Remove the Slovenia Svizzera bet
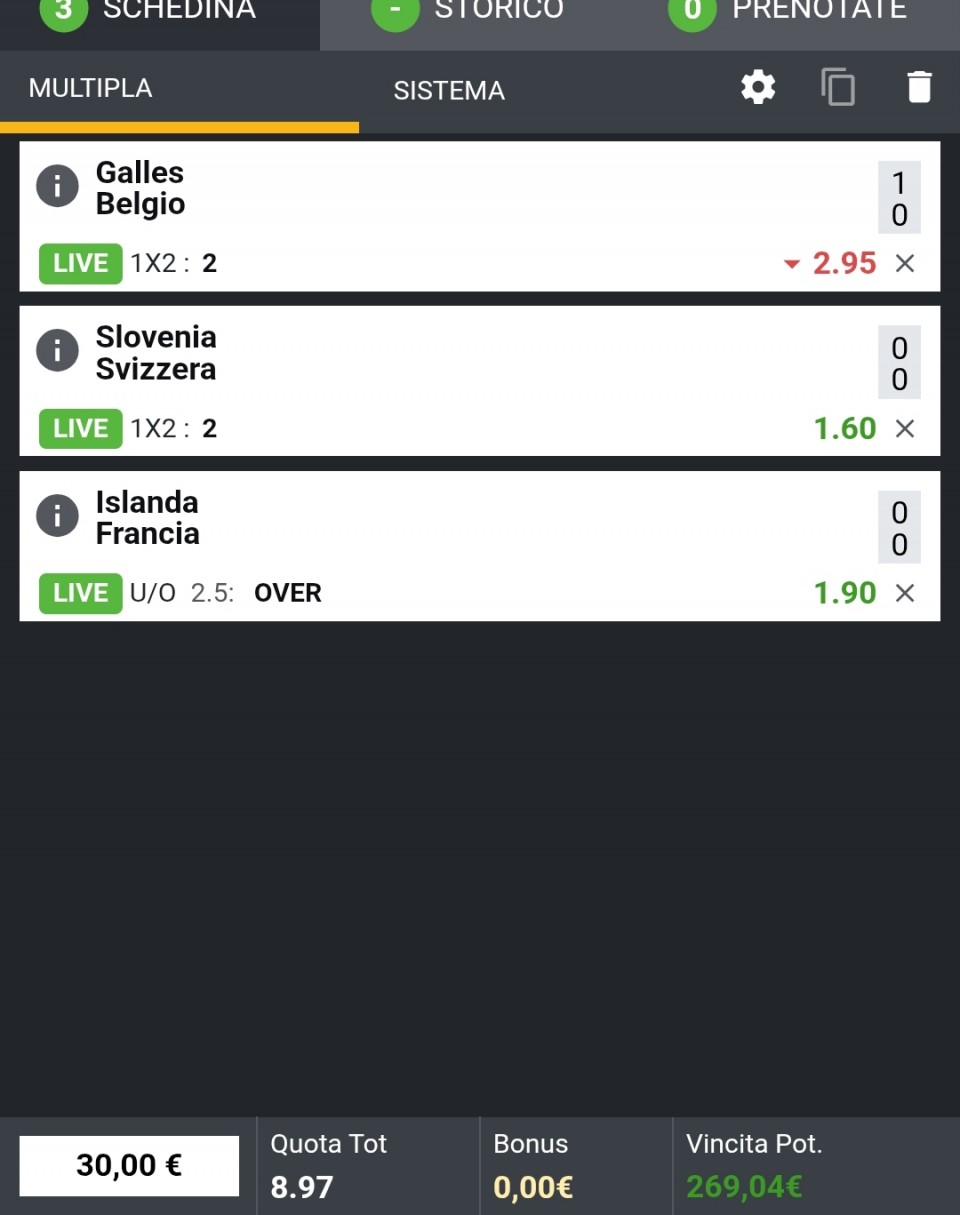960x1215 pixels. (x=905, y=428)
